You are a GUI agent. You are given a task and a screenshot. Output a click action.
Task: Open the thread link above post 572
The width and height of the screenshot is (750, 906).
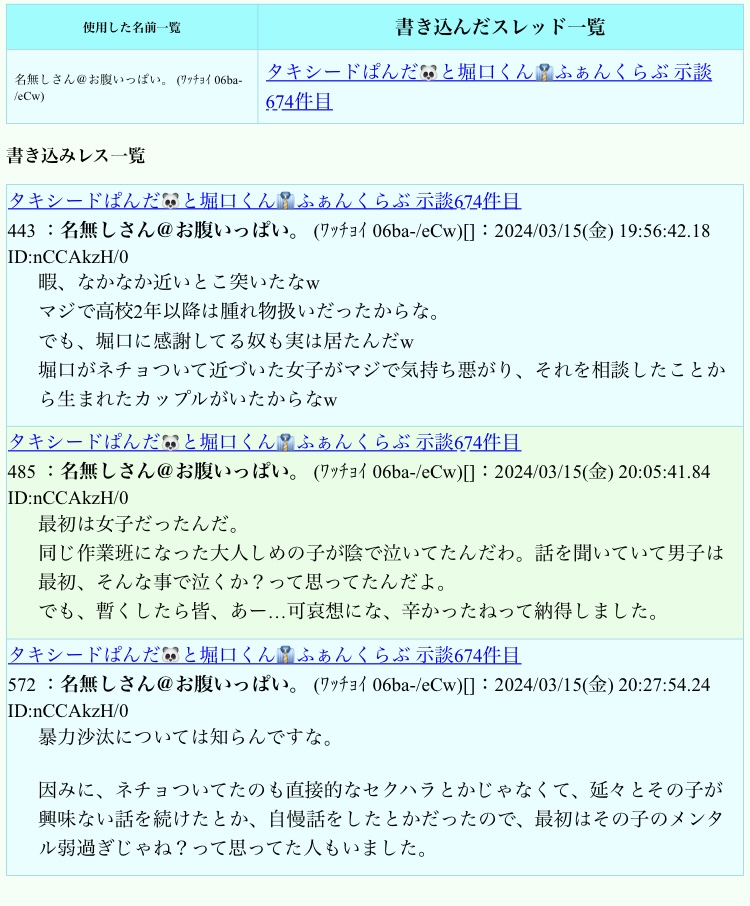[x=265, y=655]
